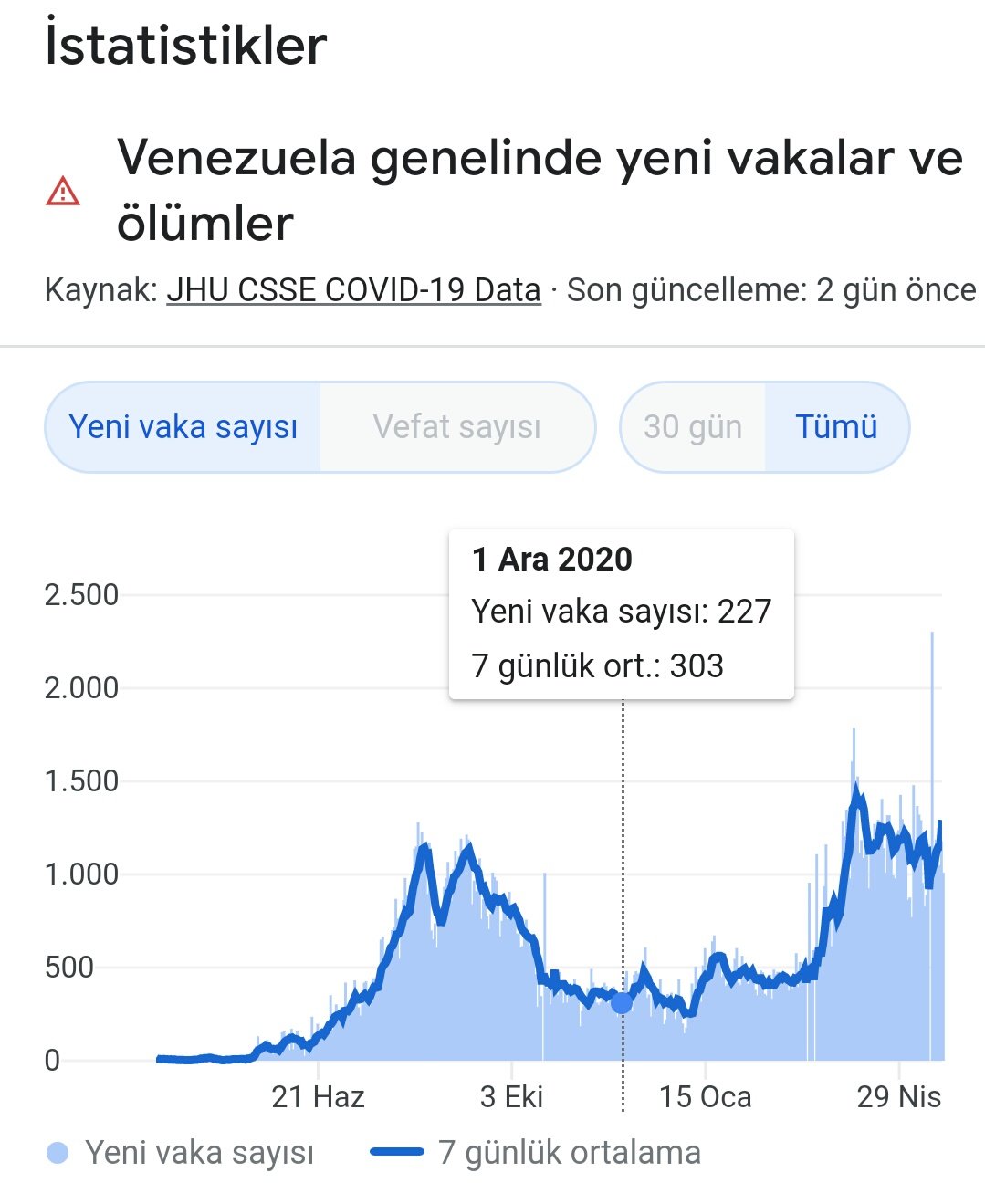Tap the red warning triangle icon

pyautogui.click(x=63, y=192)
